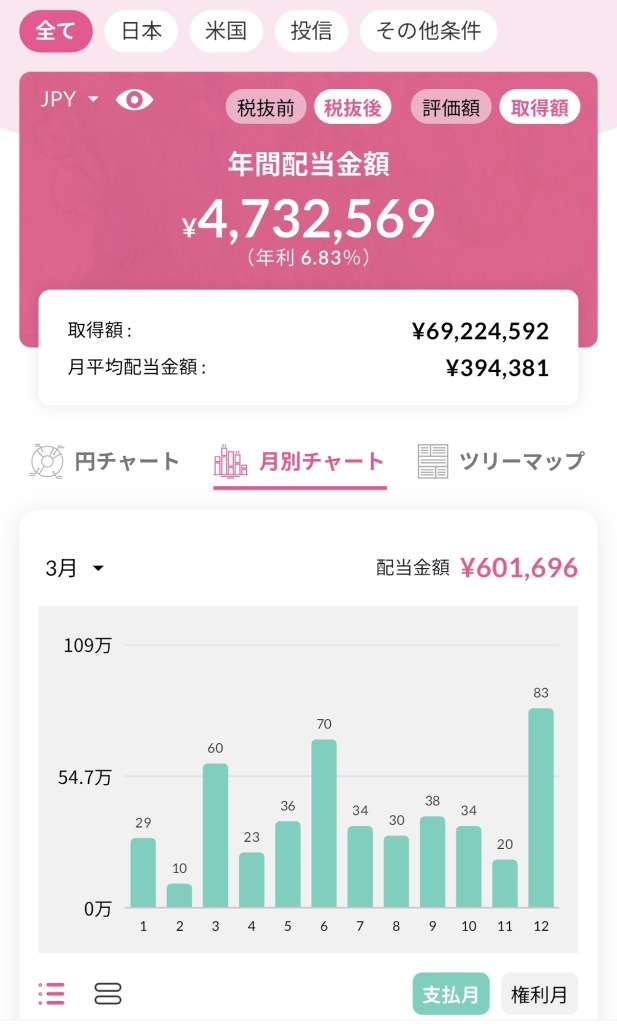Select the 評価額 basis
Viewport: 617px width, 1024px height.
pos(451,108)
